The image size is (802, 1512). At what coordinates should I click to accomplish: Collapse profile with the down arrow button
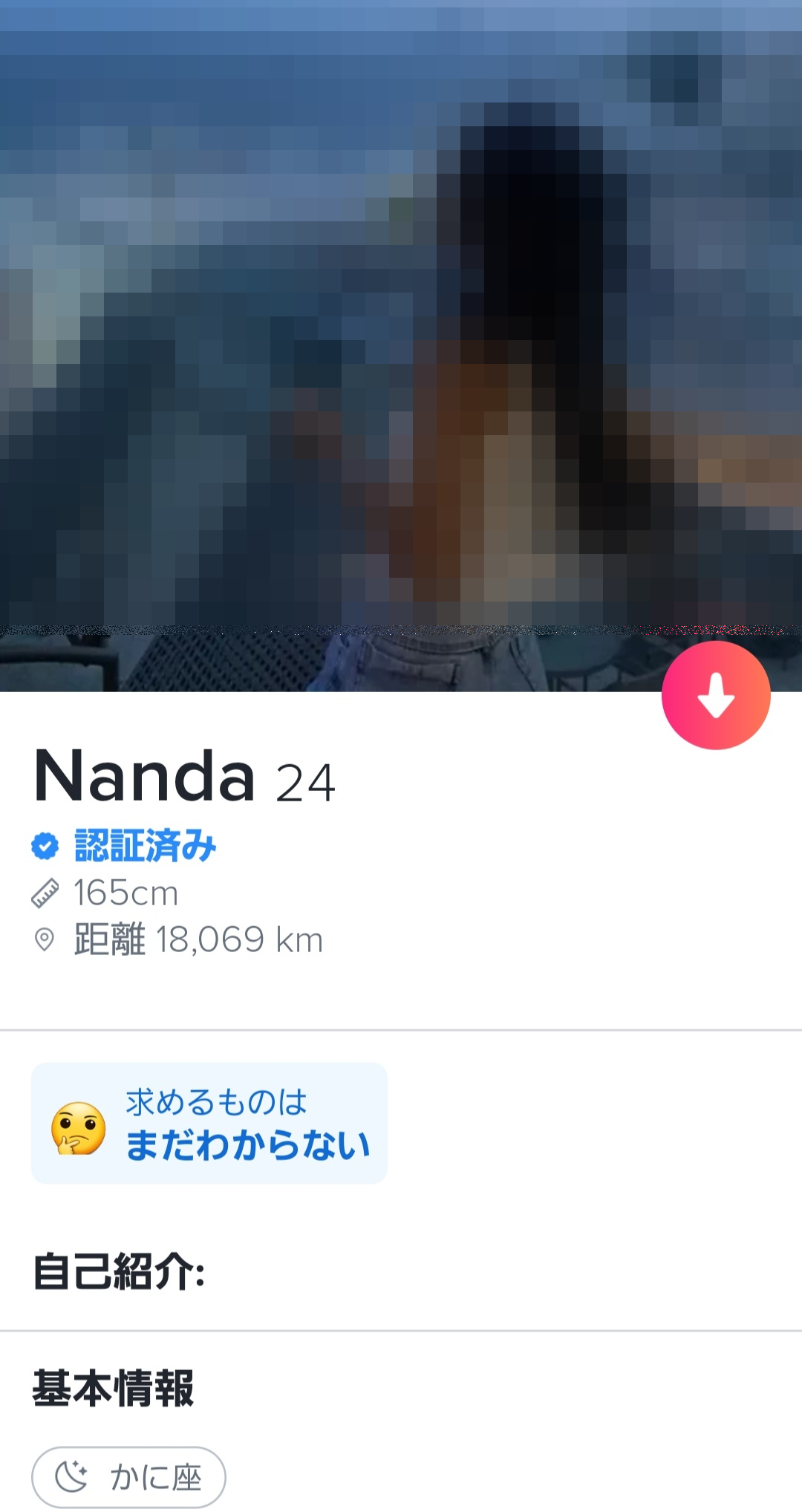coord(716,696)
